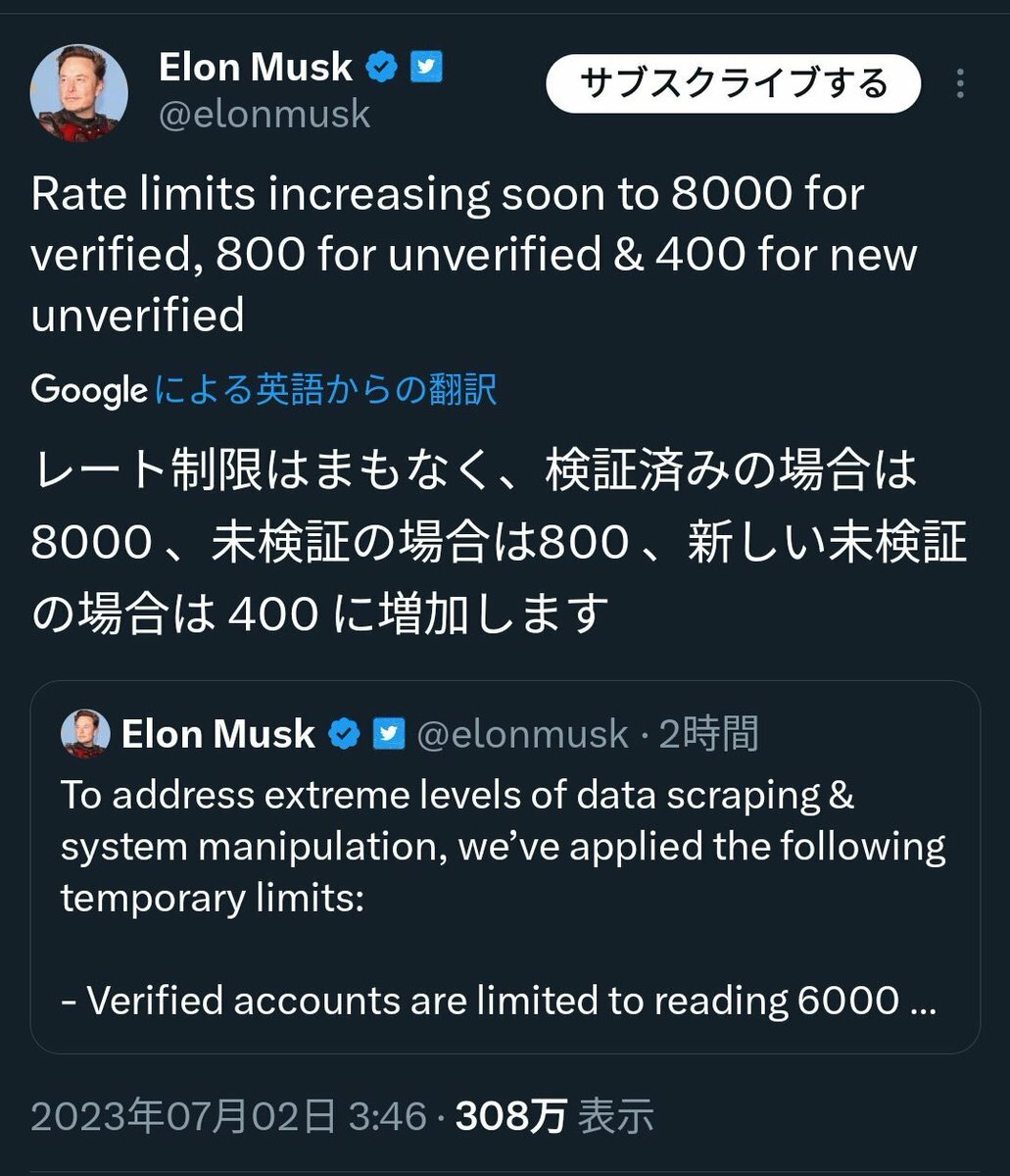This screenshot has height=1176, width=1010.
Task: Tap the サブスクライブする subscribe button
Action: [x=733, y=83]
